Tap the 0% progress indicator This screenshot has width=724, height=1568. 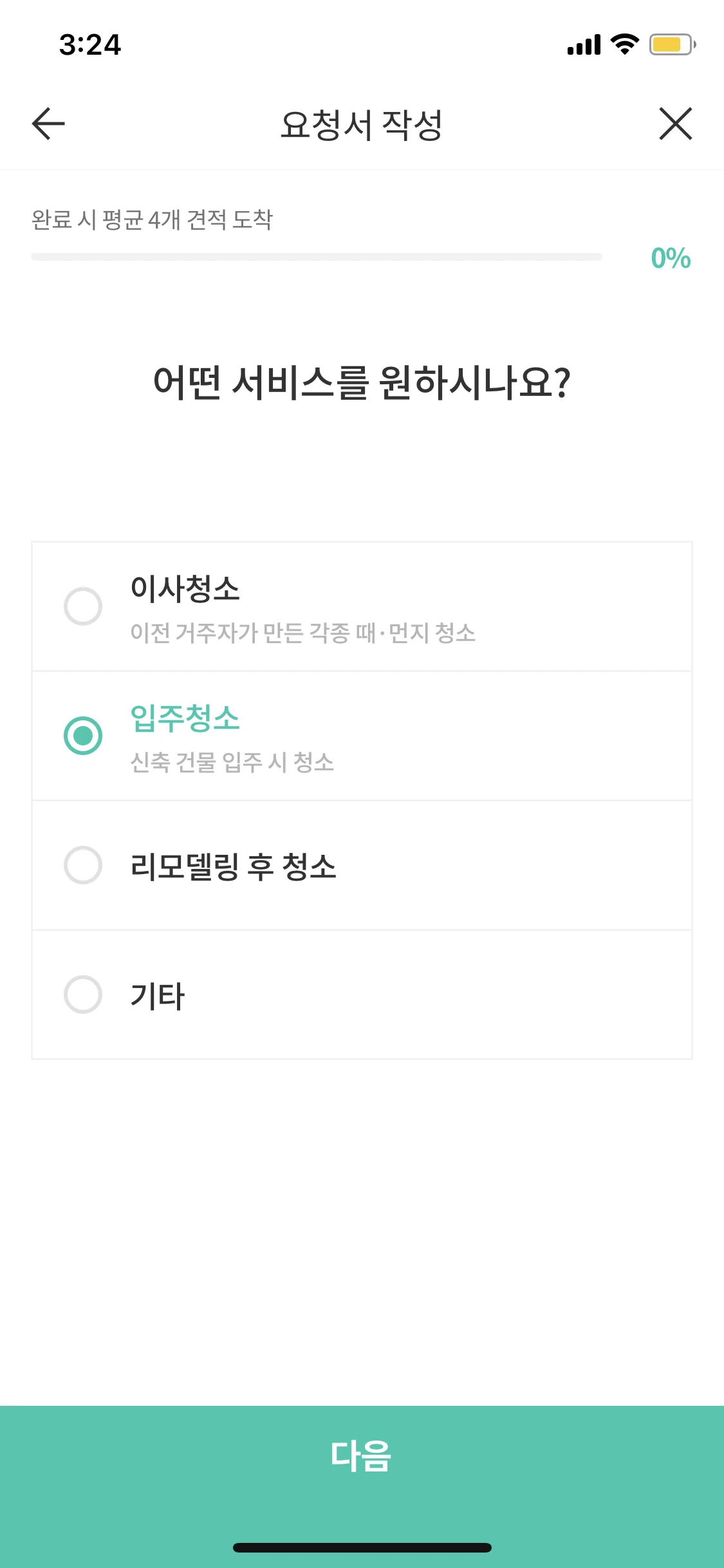point(668,259)
